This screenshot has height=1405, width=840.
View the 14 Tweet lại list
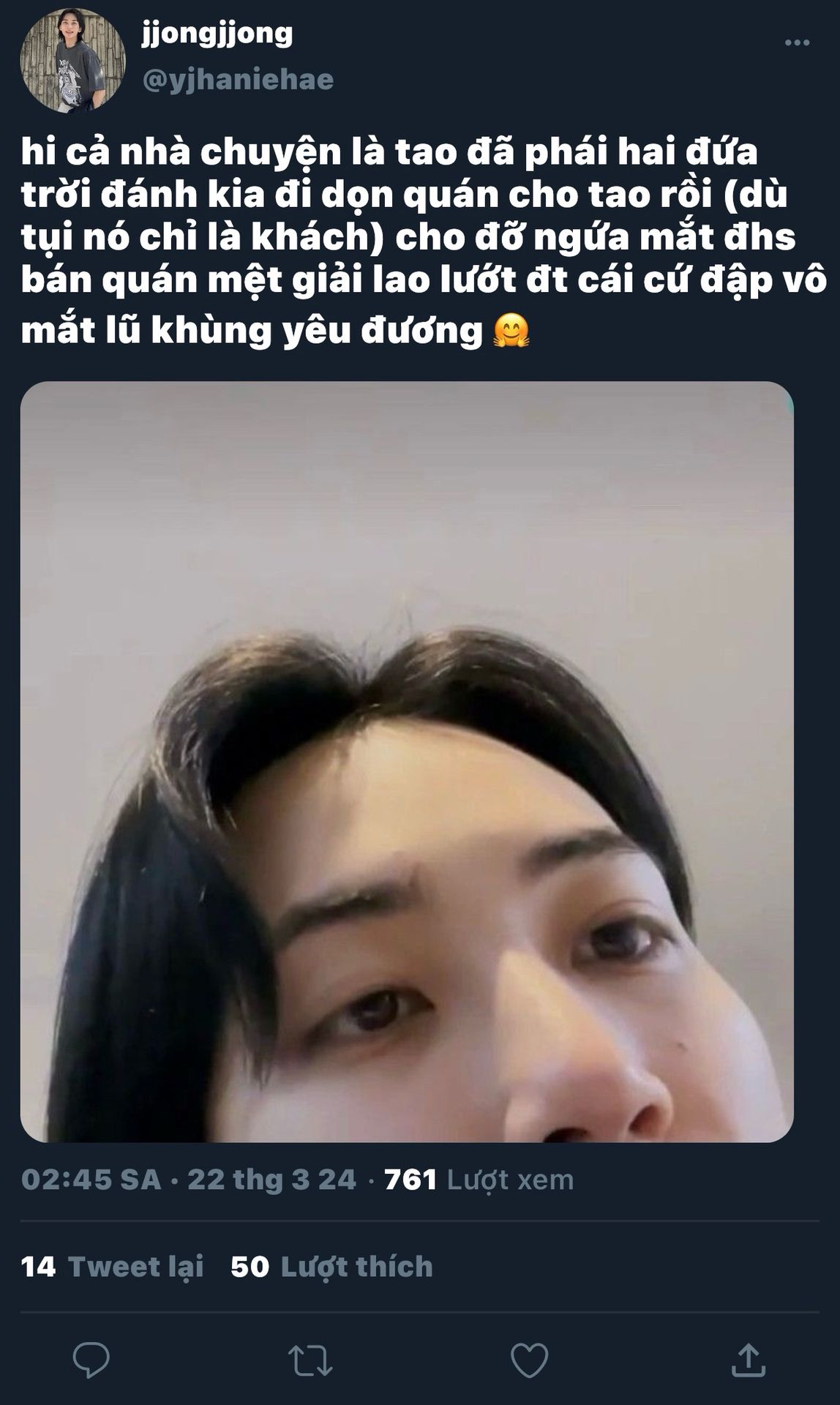point(112,1267)
